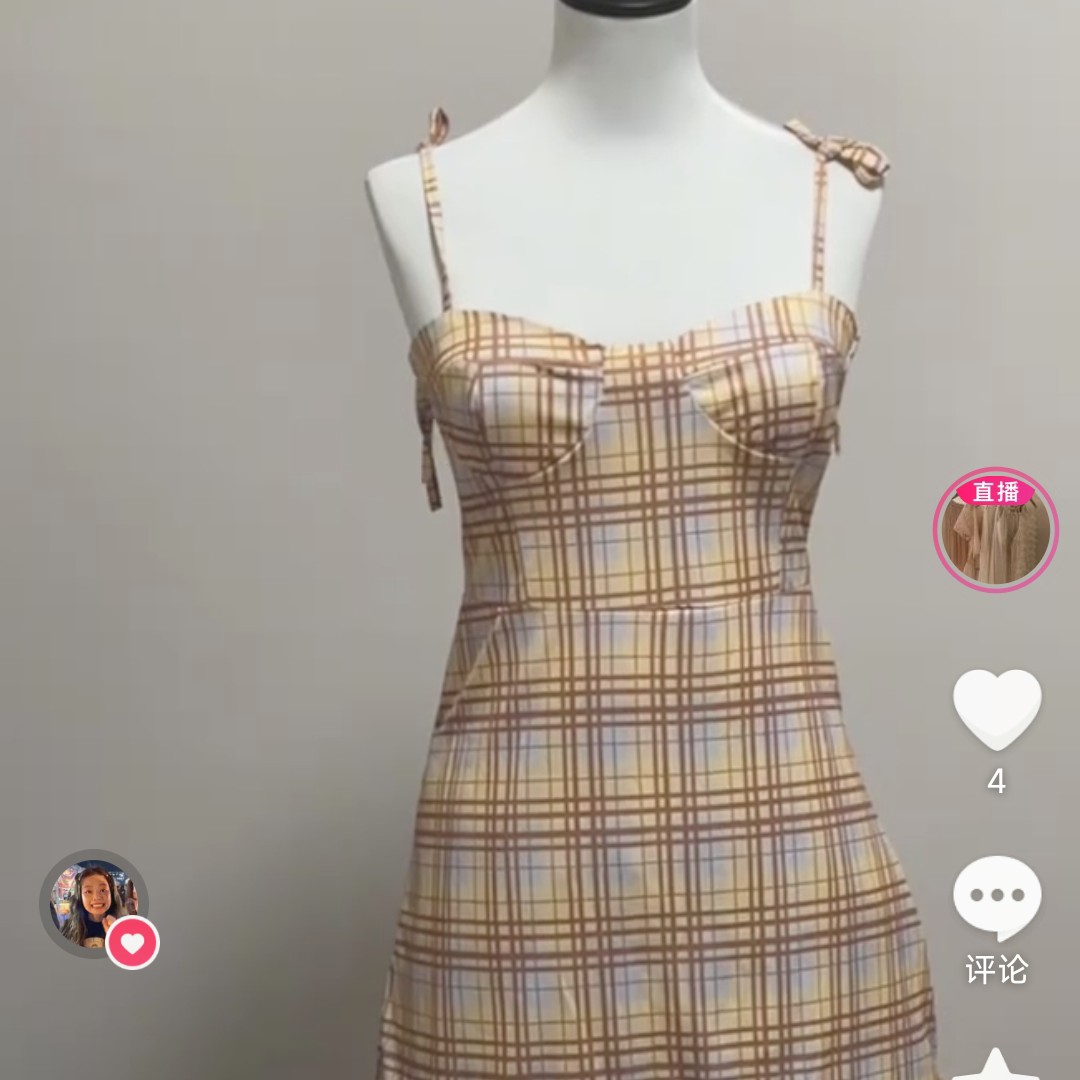Open the 评论 comments bubble

[996, 897]
